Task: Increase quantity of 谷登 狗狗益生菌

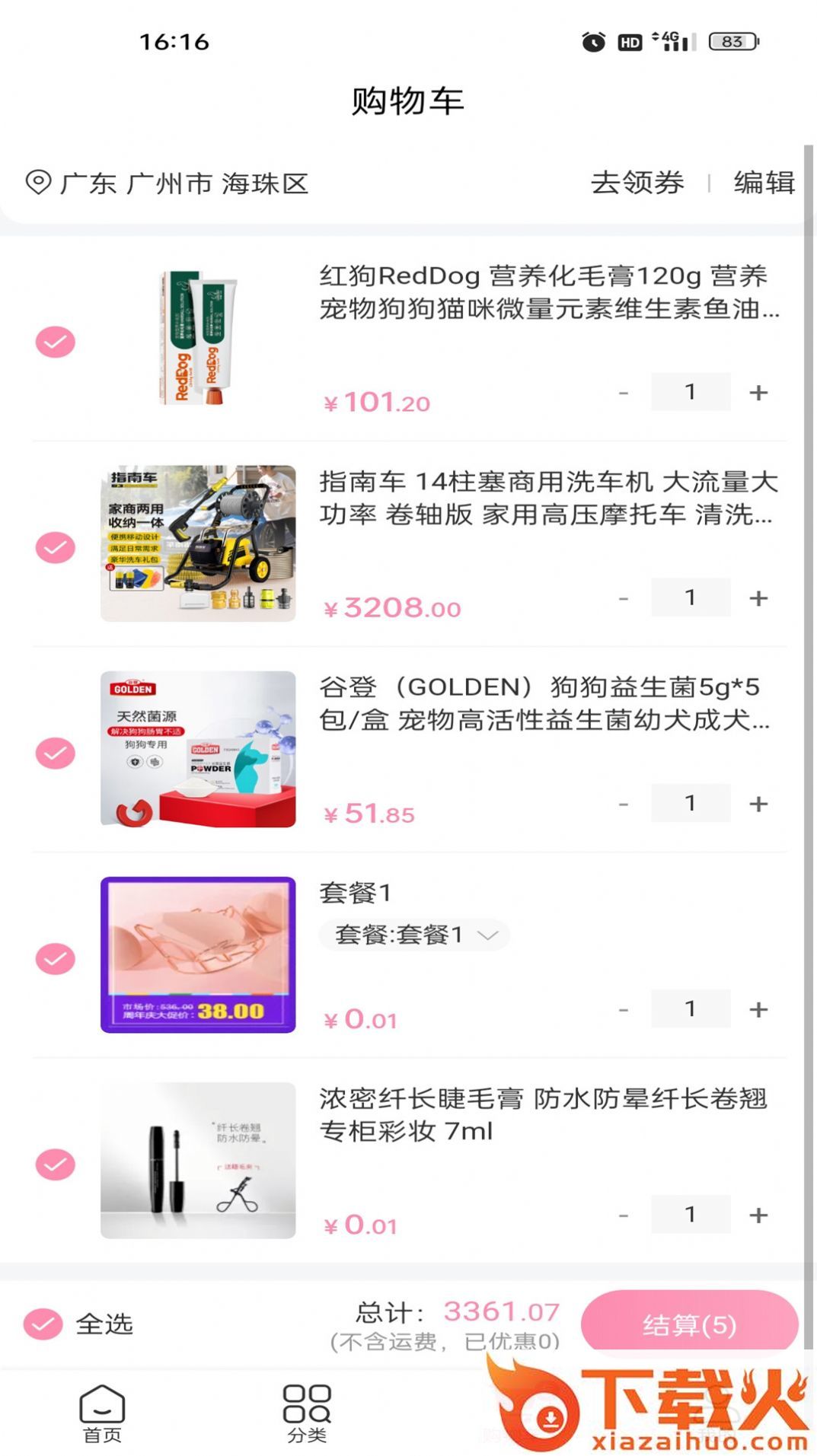Action: pyautogui.click(x=758, y=804)
